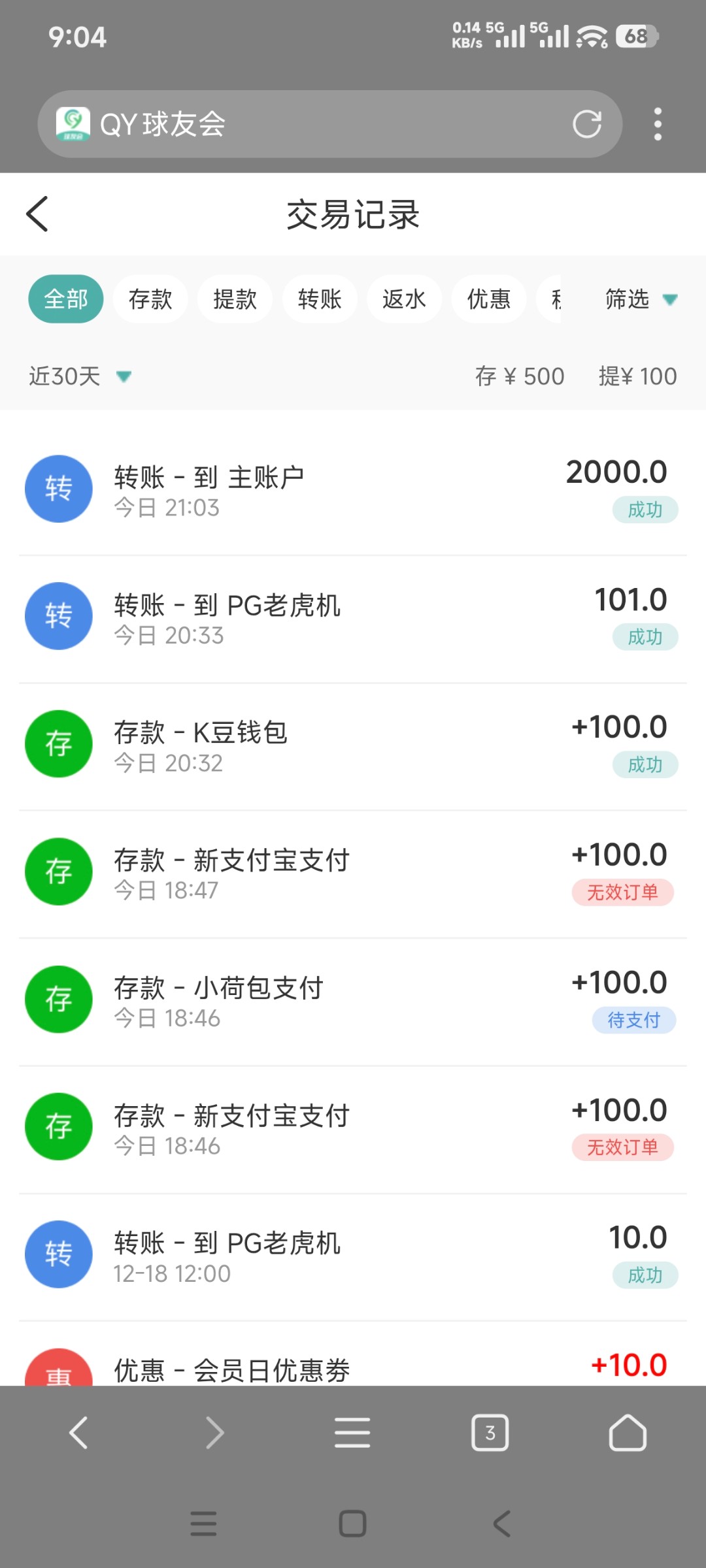Go to the browser home page
The image size is (706, 1568).
628,1433
